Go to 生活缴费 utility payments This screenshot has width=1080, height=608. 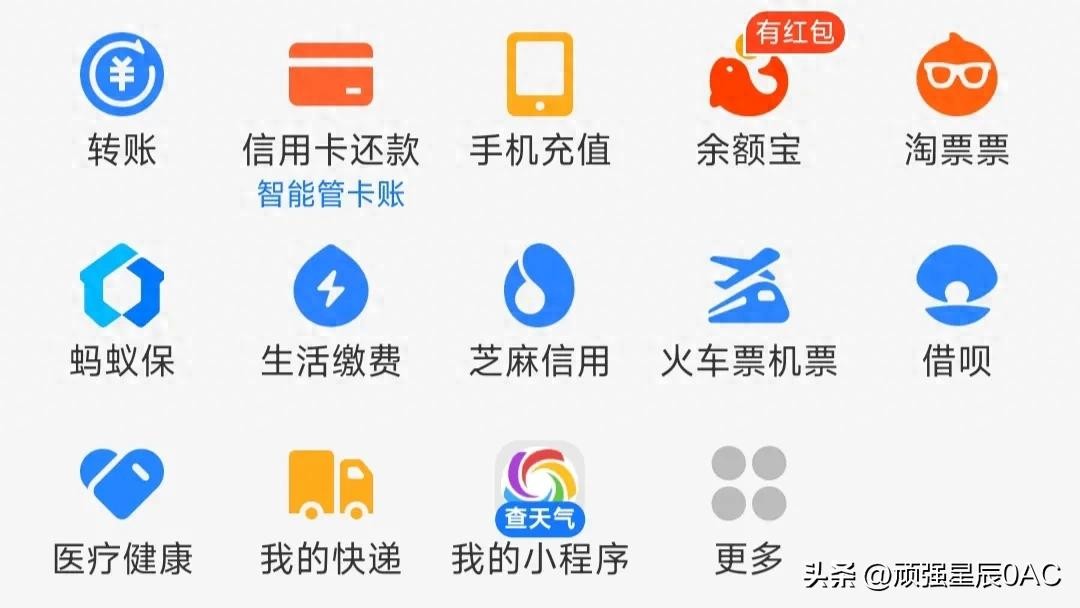coord(331,286)
